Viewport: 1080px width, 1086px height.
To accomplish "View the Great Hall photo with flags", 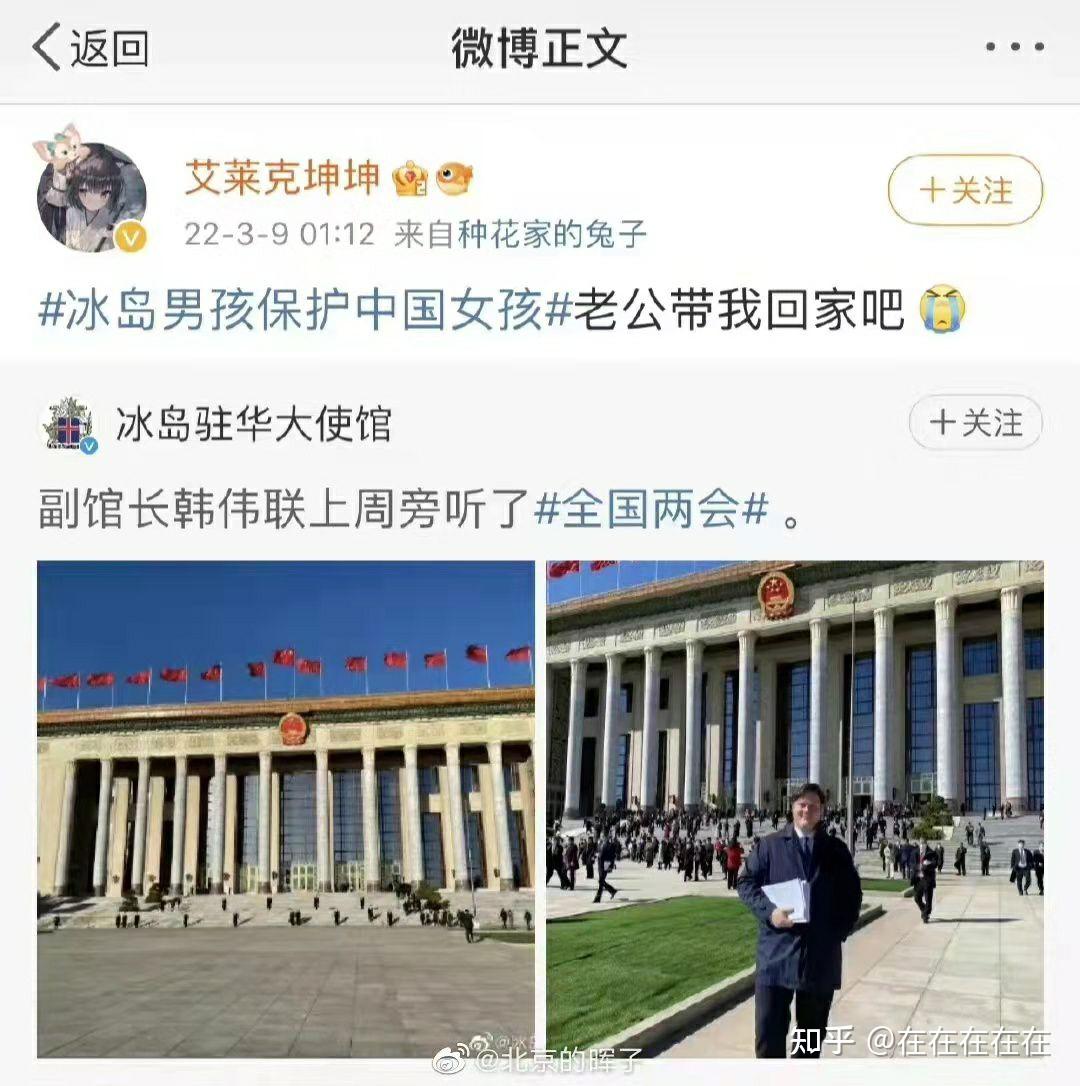I will pyautogui.click(x=286, y=808).
